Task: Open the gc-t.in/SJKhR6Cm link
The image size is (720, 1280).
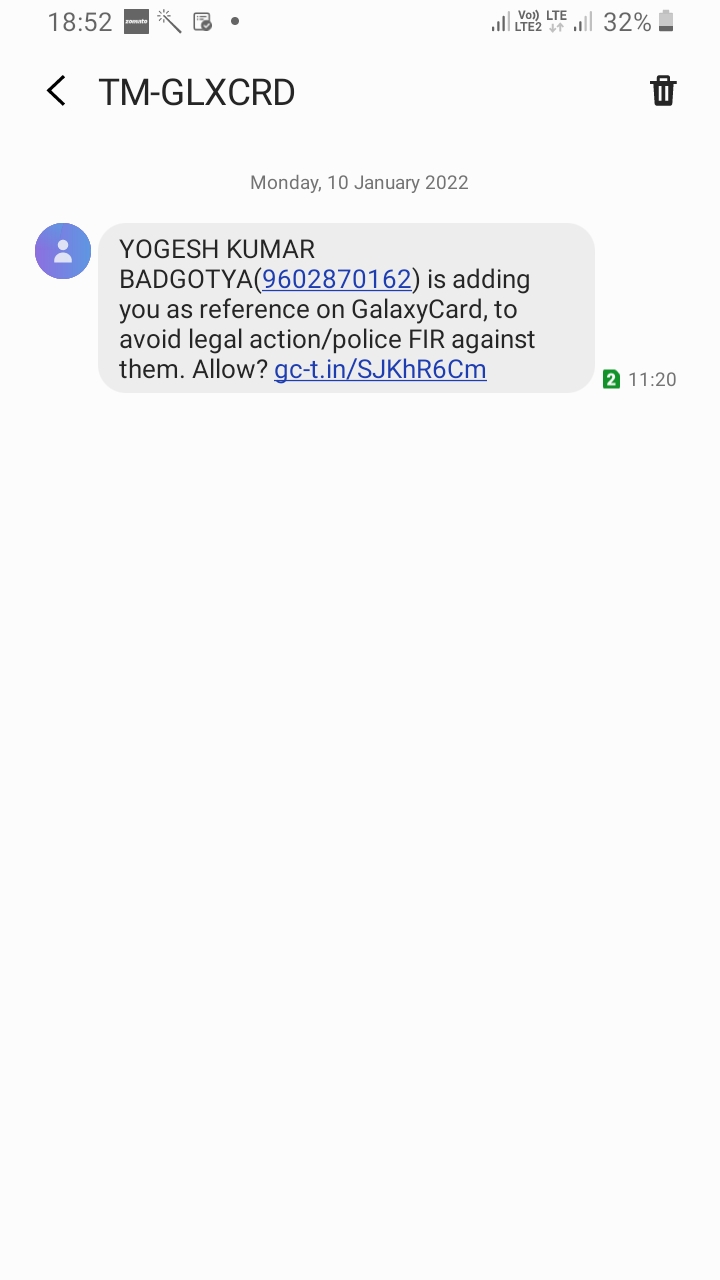Action: pos(380,369)
